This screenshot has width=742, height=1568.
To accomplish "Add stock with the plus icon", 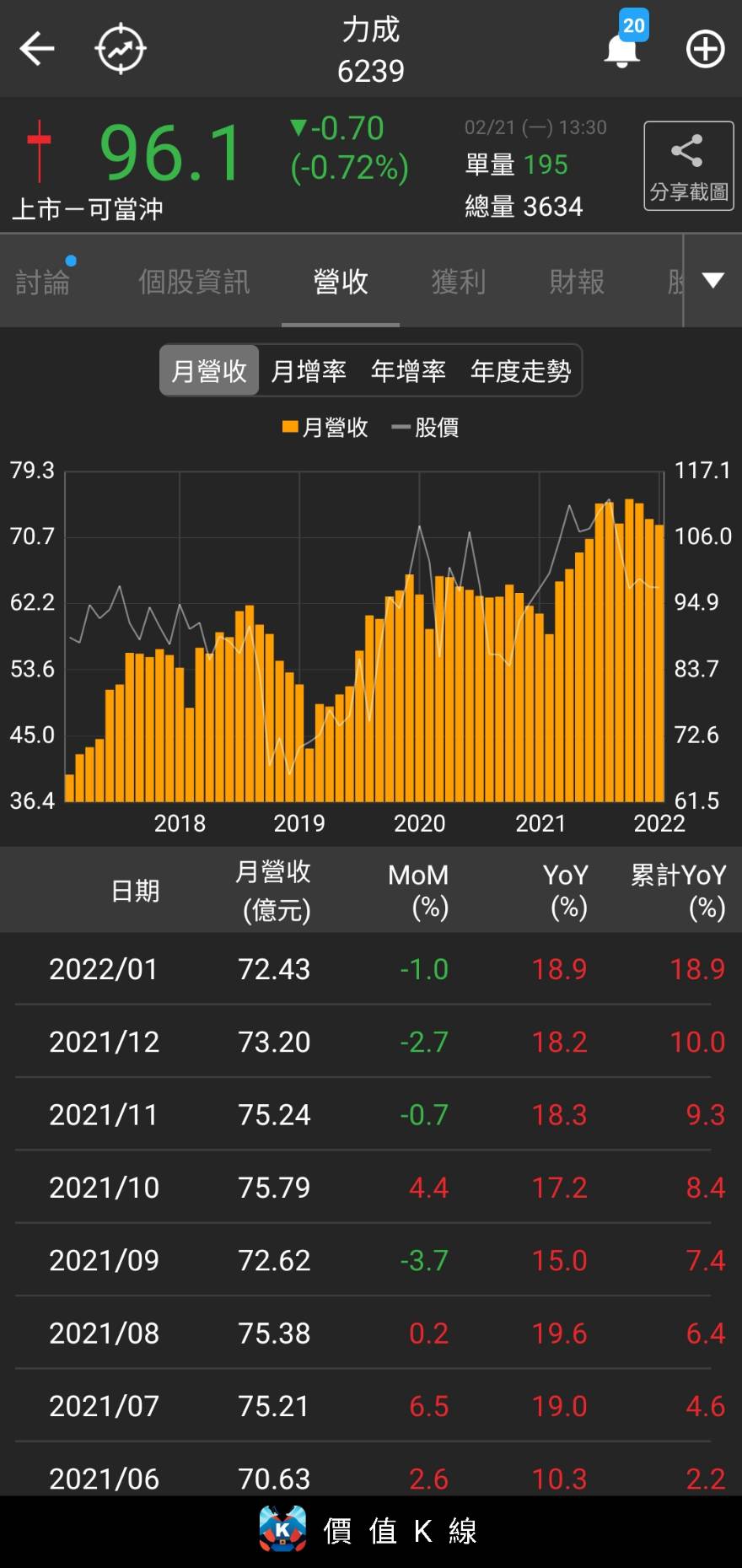I will [x=705, y=49].
